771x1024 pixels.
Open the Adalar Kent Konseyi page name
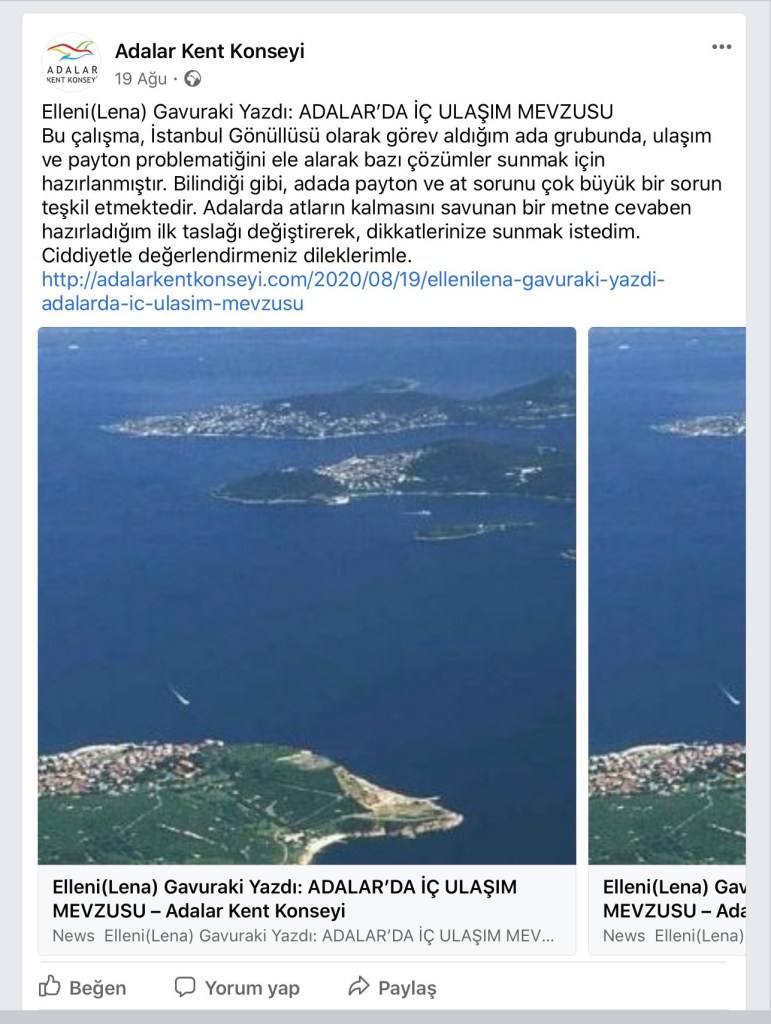point(209,51)
